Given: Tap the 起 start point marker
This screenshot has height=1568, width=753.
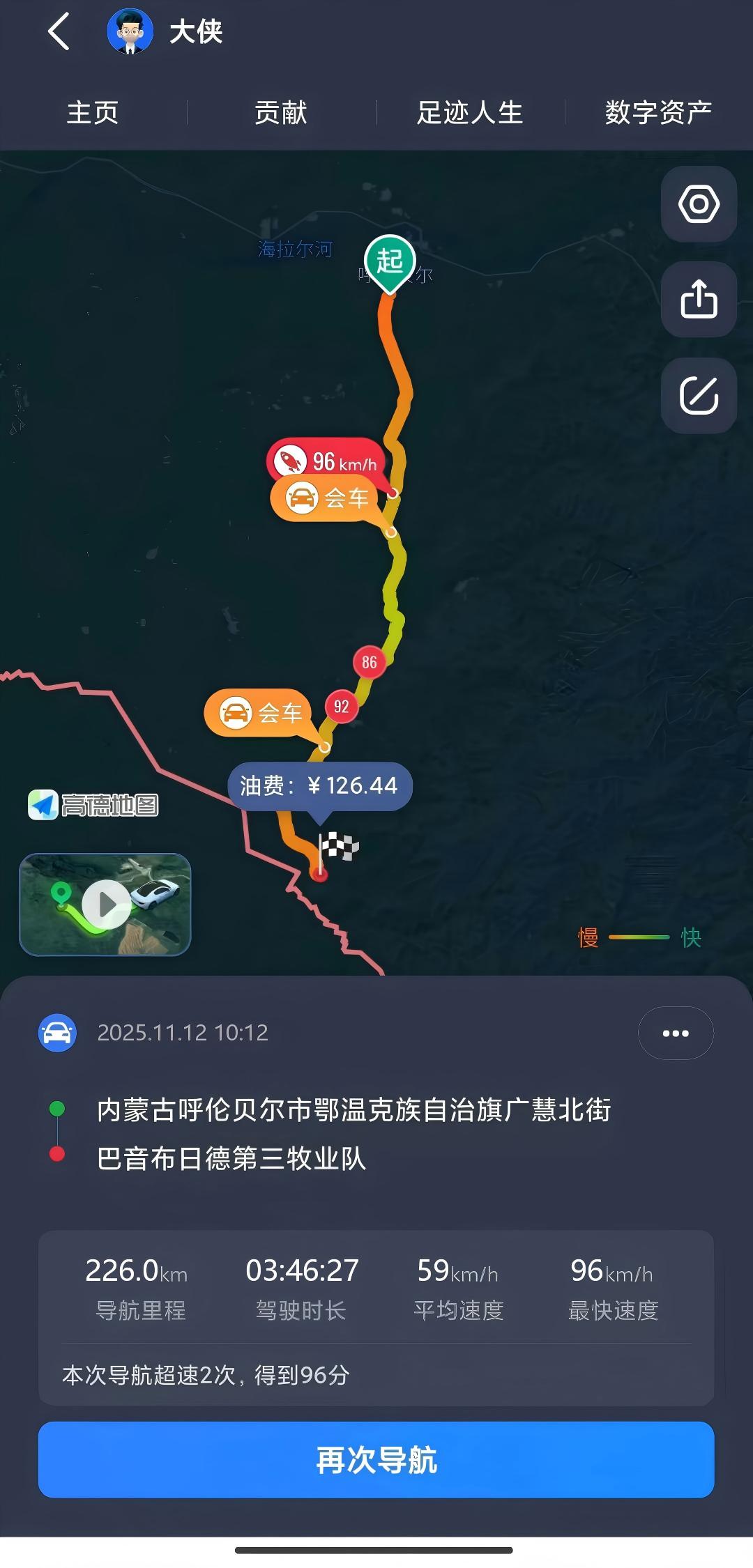Looking at the screenshot, I should click(x=390, y=263).
